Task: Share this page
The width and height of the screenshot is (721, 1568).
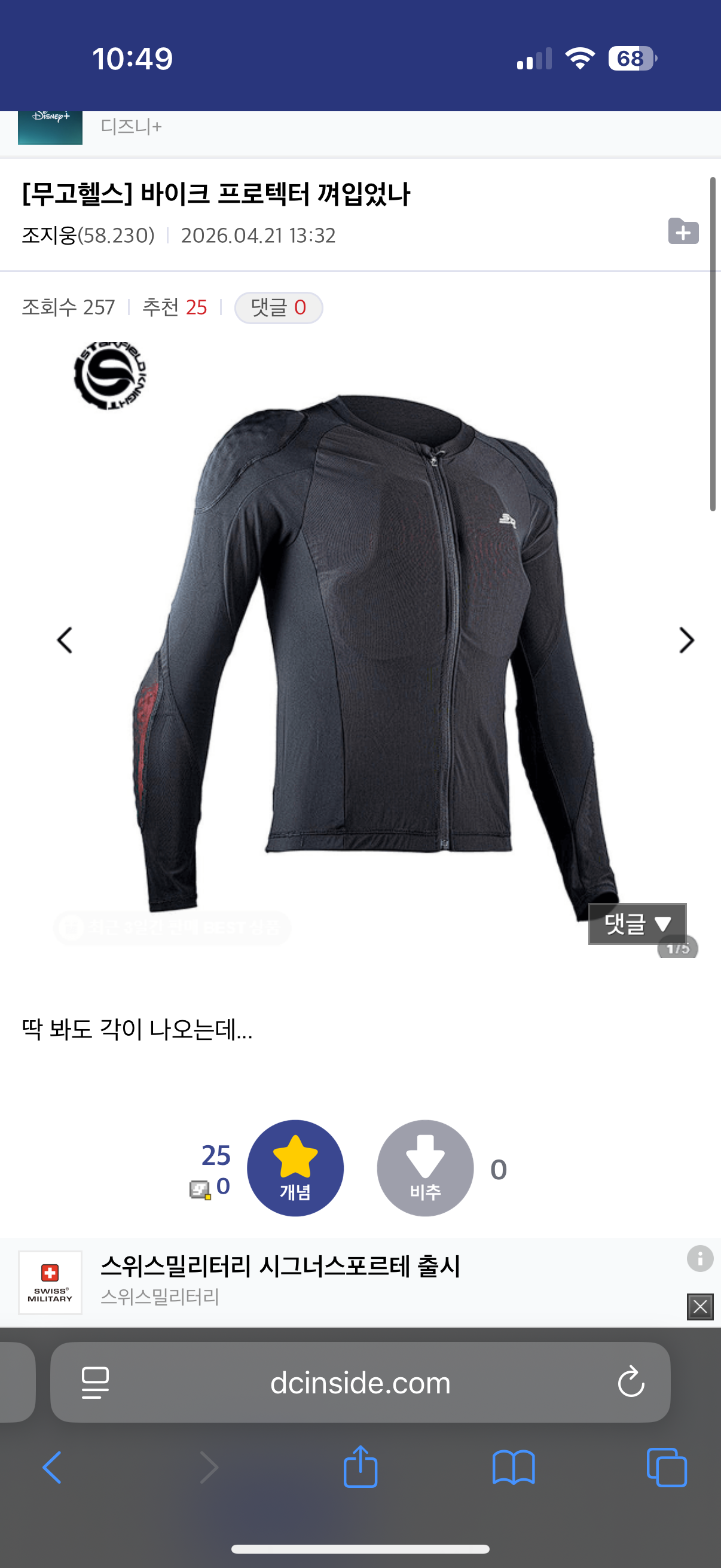Action: [x=360, y=1468]
